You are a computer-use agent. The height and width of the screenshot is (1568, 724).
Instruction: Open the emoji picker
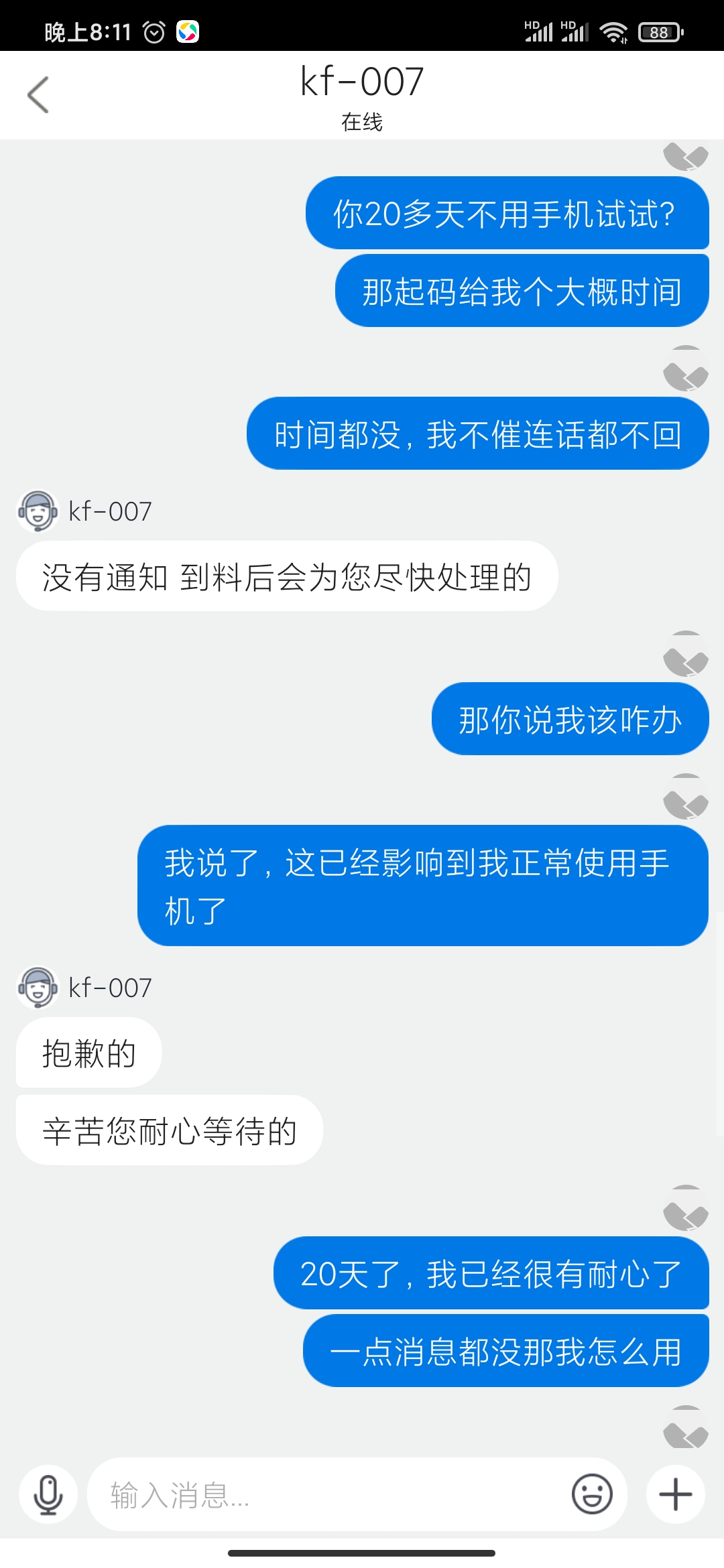(592, 1494)
